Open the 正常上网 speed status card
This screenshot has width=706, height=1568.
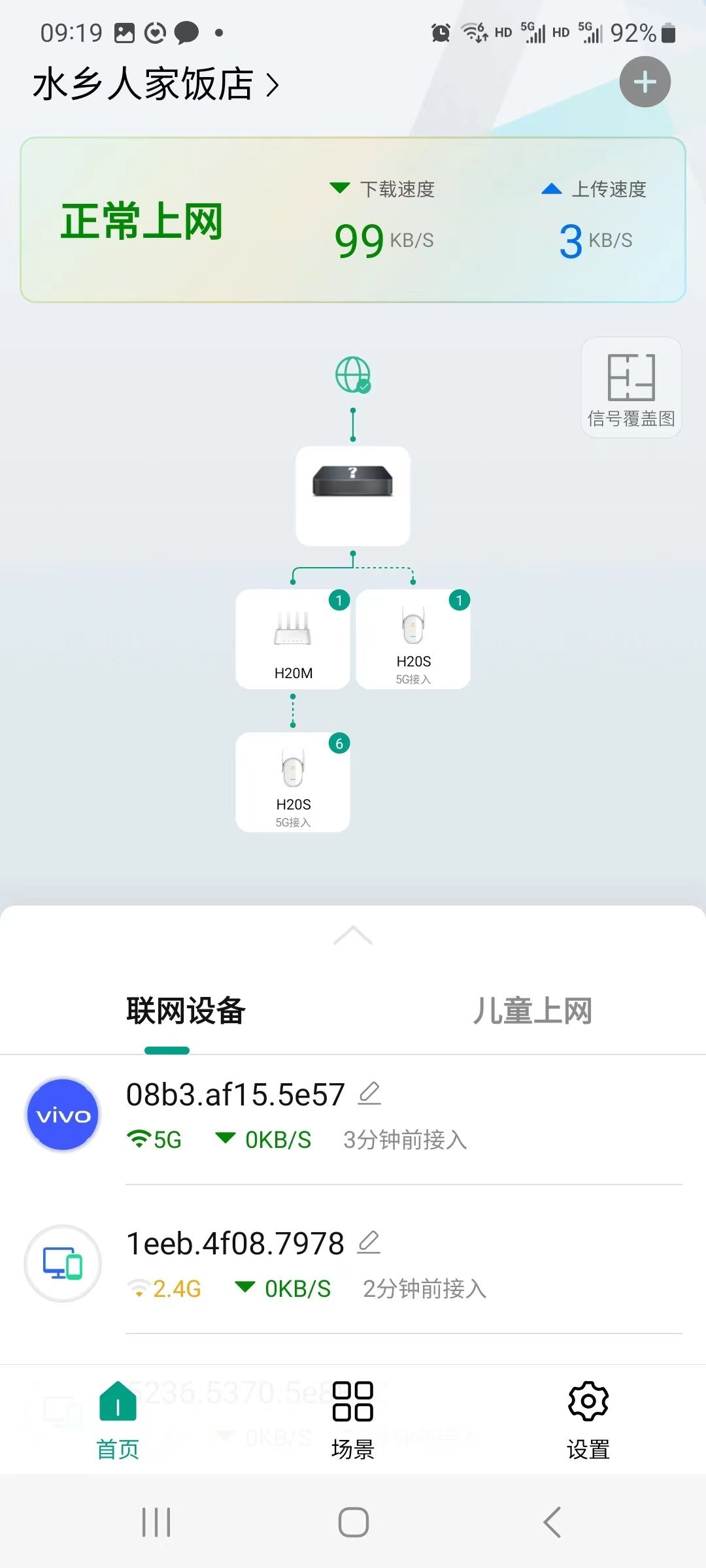coord(353,220)
